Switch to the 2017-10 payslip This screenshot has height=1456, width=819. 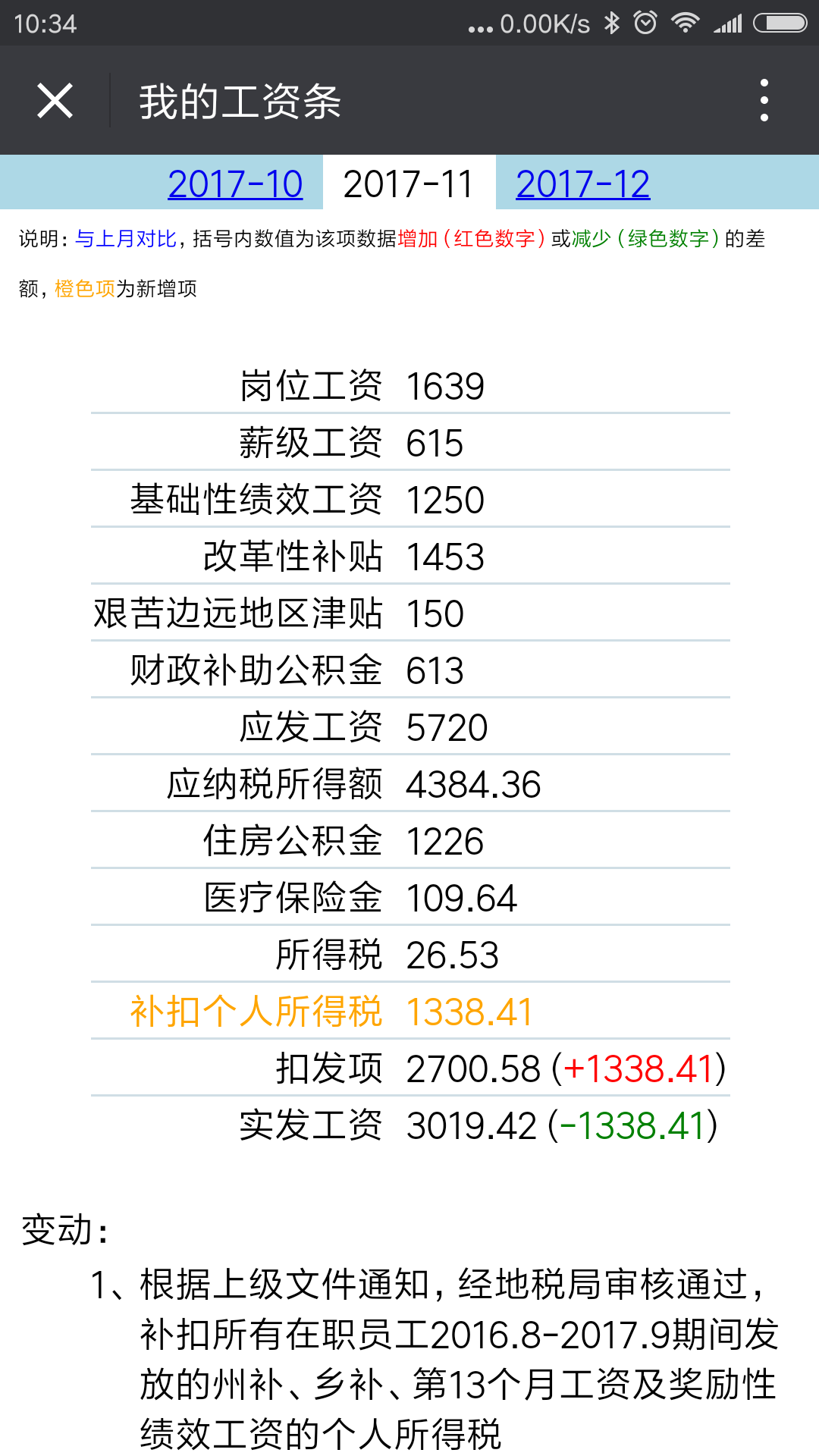[x=235, y=184]
